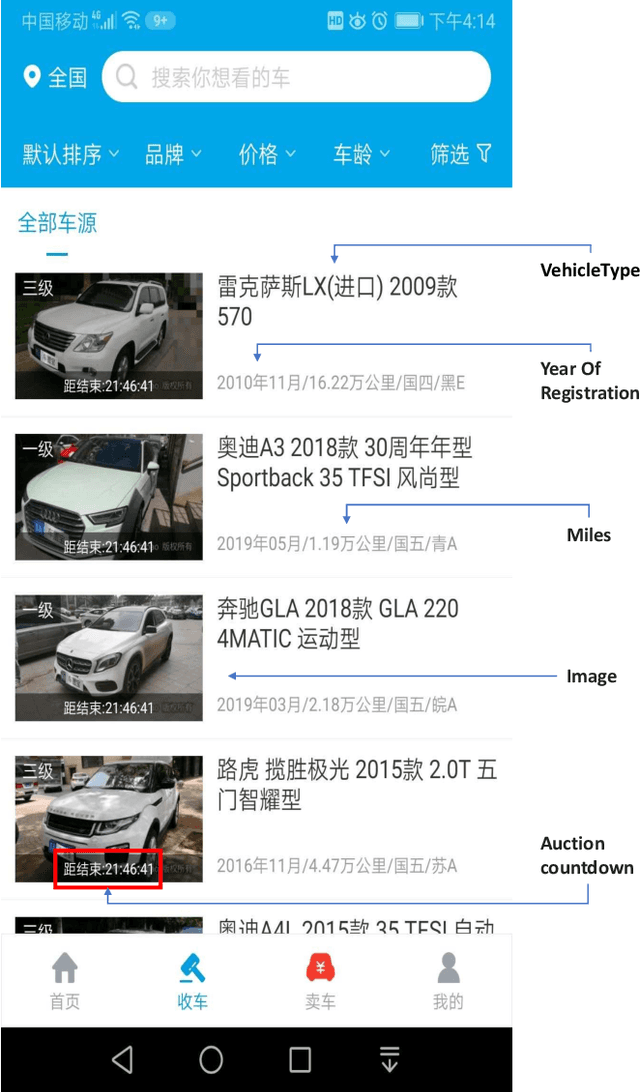This screenshot has width=640, height=1092.
Task: View the 奥迪A3 2018款 Sportback listing
Action: click(344, 463)
